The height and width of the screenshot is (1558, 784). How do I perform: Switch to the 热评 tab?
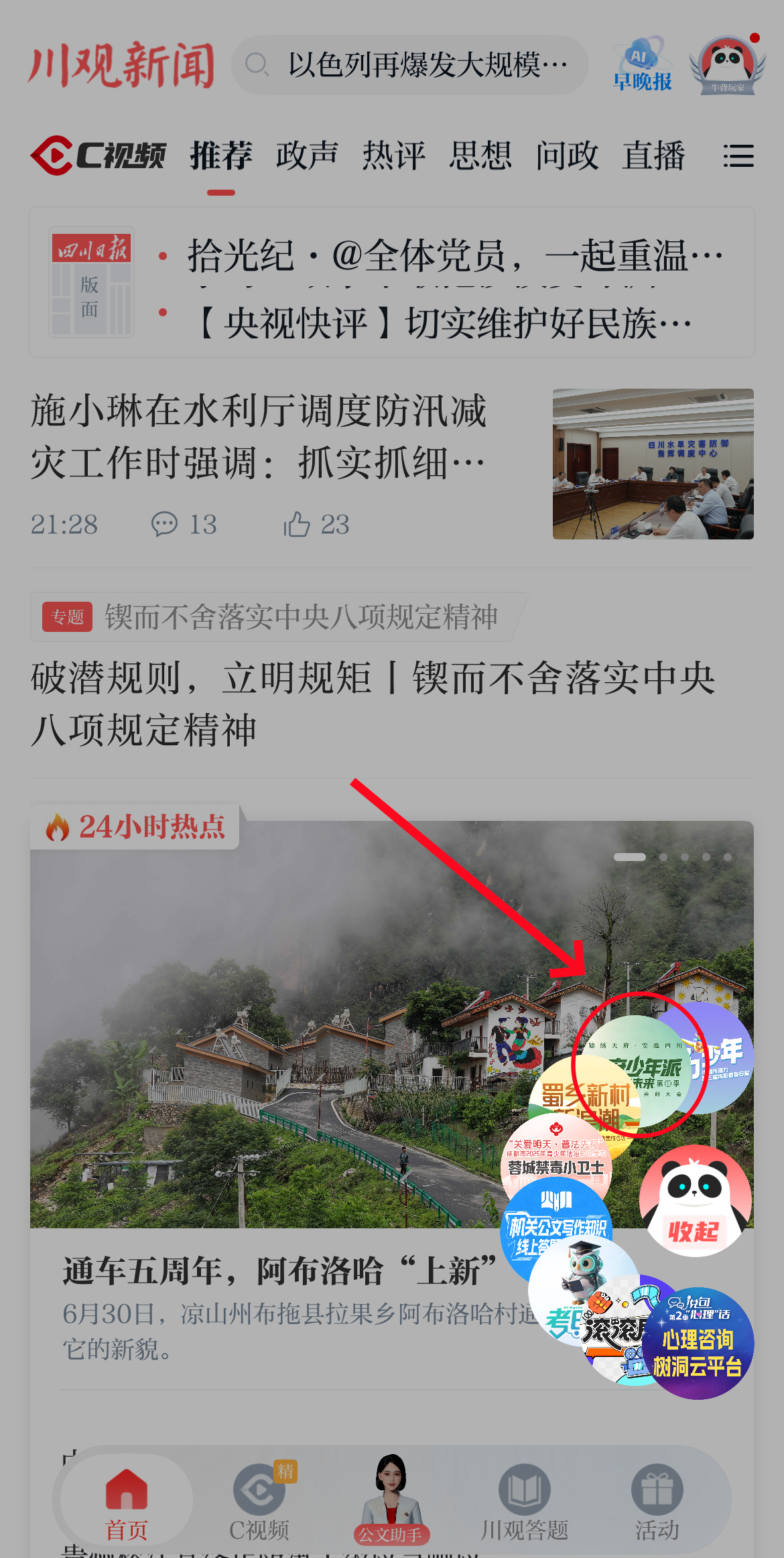pyautogui.click(x=394, y=156)
